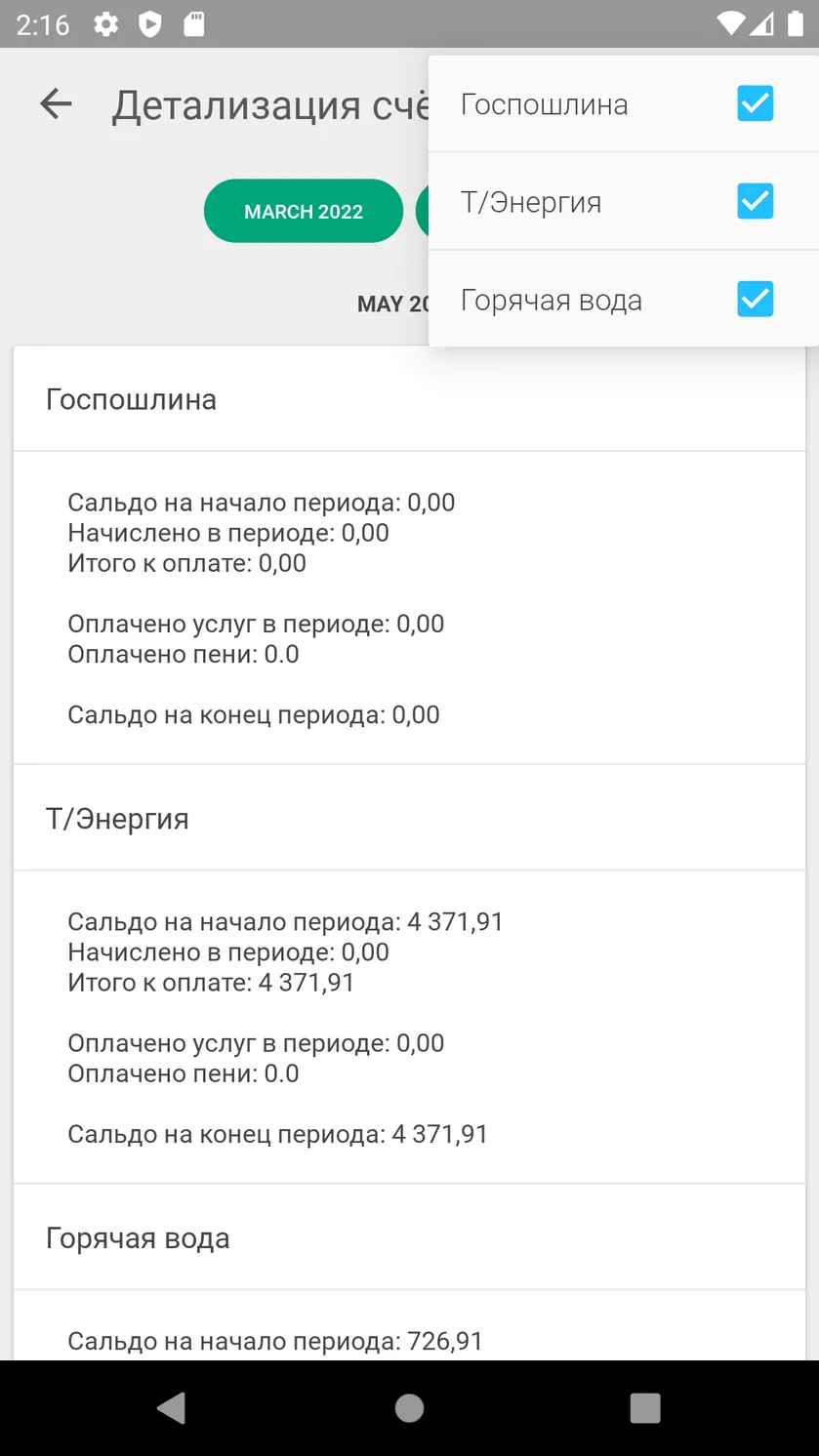The image size is (819, 1456).
Task: Disable the Горячая вода checkbox
Action: [755, 299]
